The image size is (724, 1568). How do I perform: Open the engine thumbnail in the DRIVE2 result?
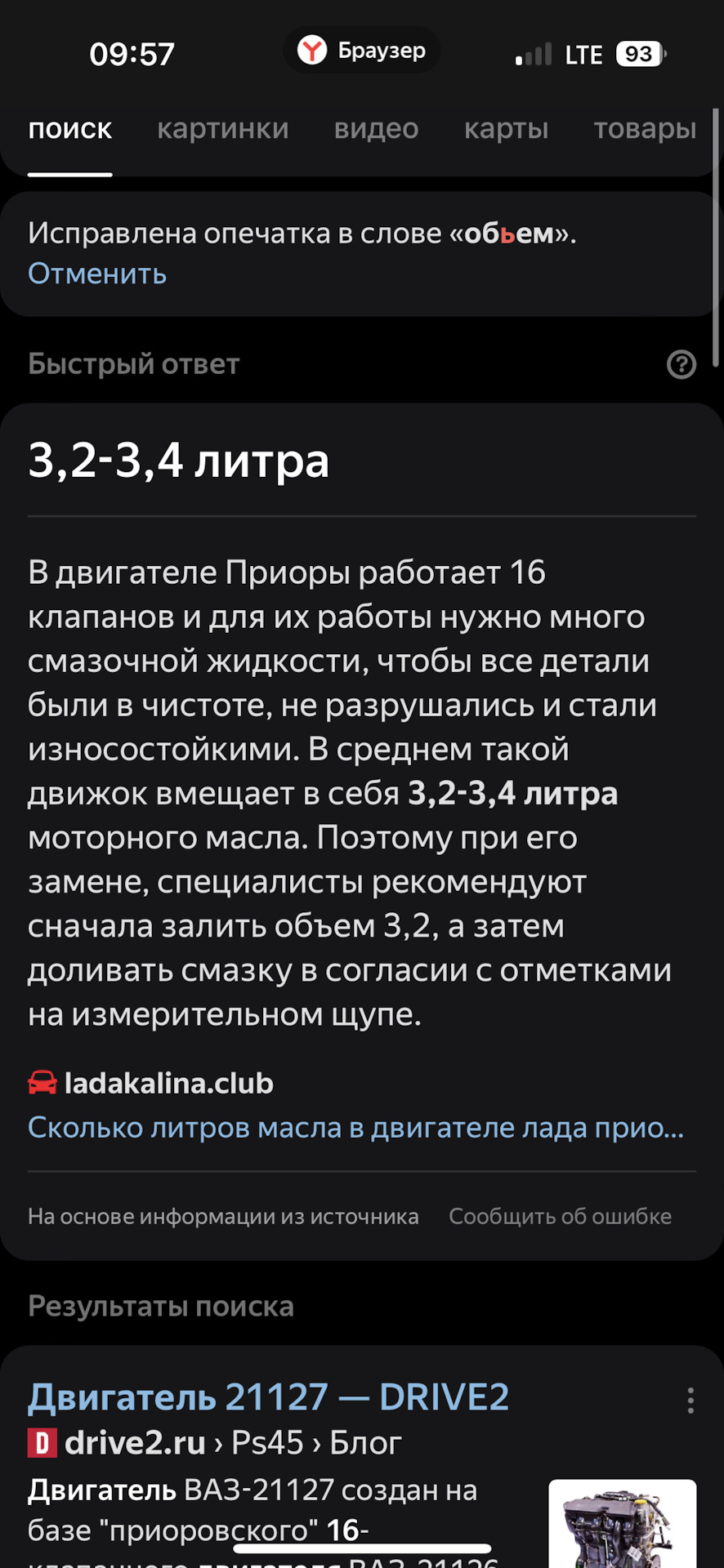coord(622,1524)
